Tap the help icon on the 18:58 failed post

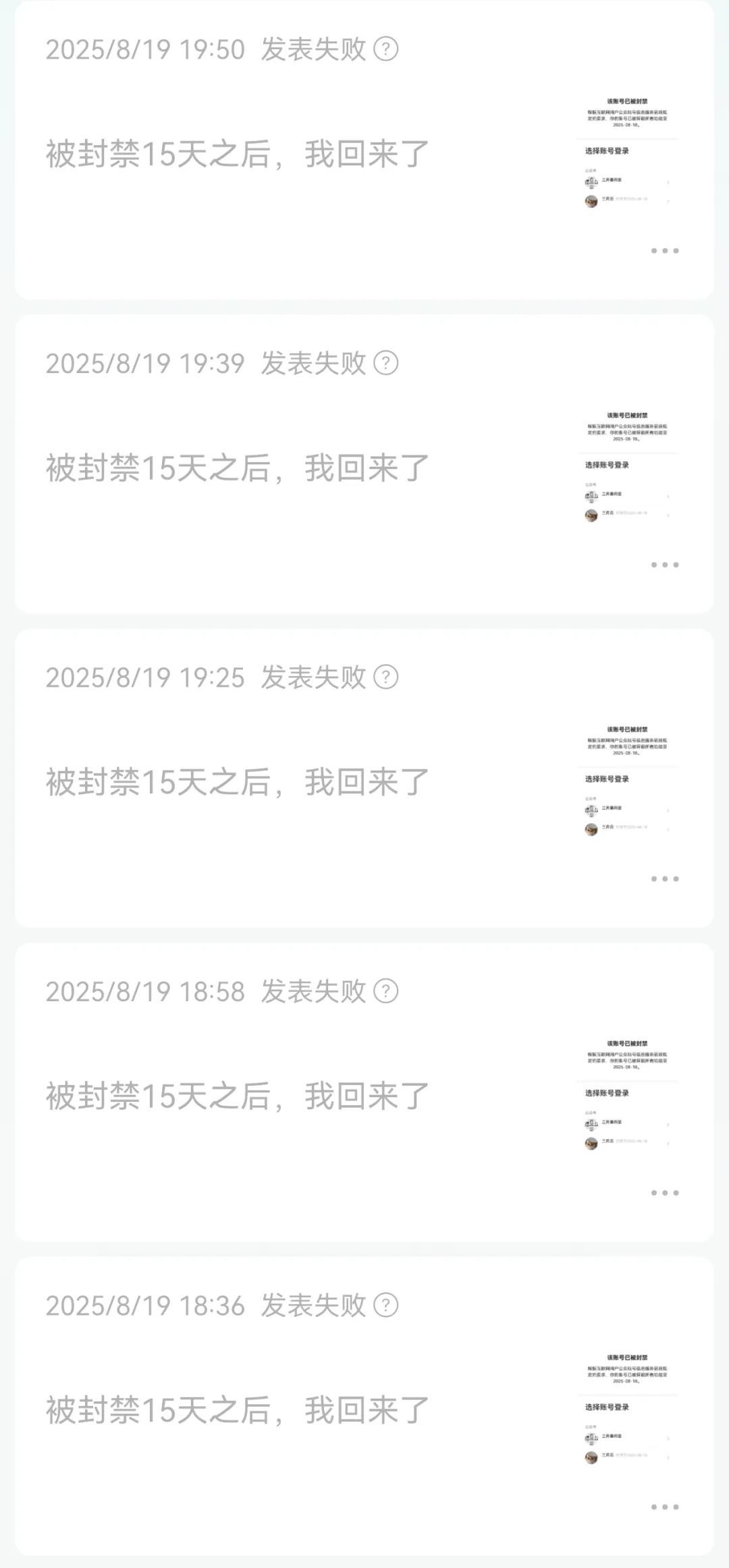386,991
